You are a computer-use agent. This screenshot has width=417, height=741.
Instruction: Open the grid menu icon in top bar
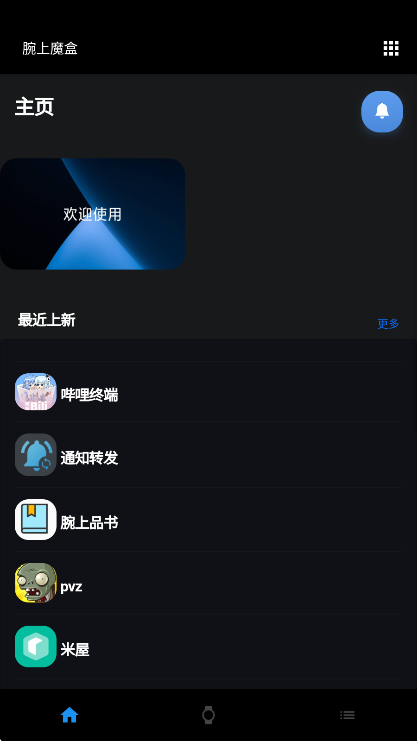(391, 48)
